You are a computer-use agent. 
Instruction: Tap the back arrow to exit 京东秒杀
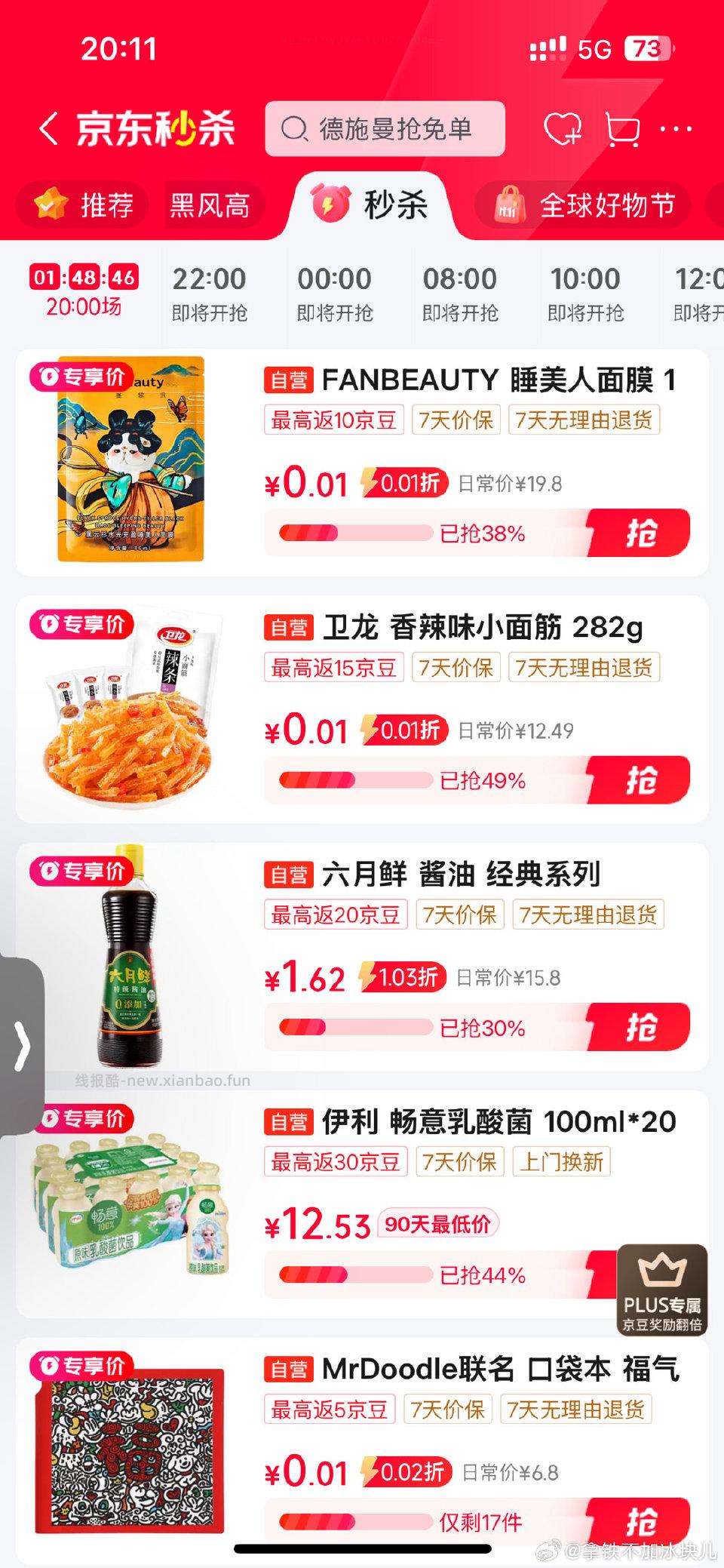[x=51, y=127]
